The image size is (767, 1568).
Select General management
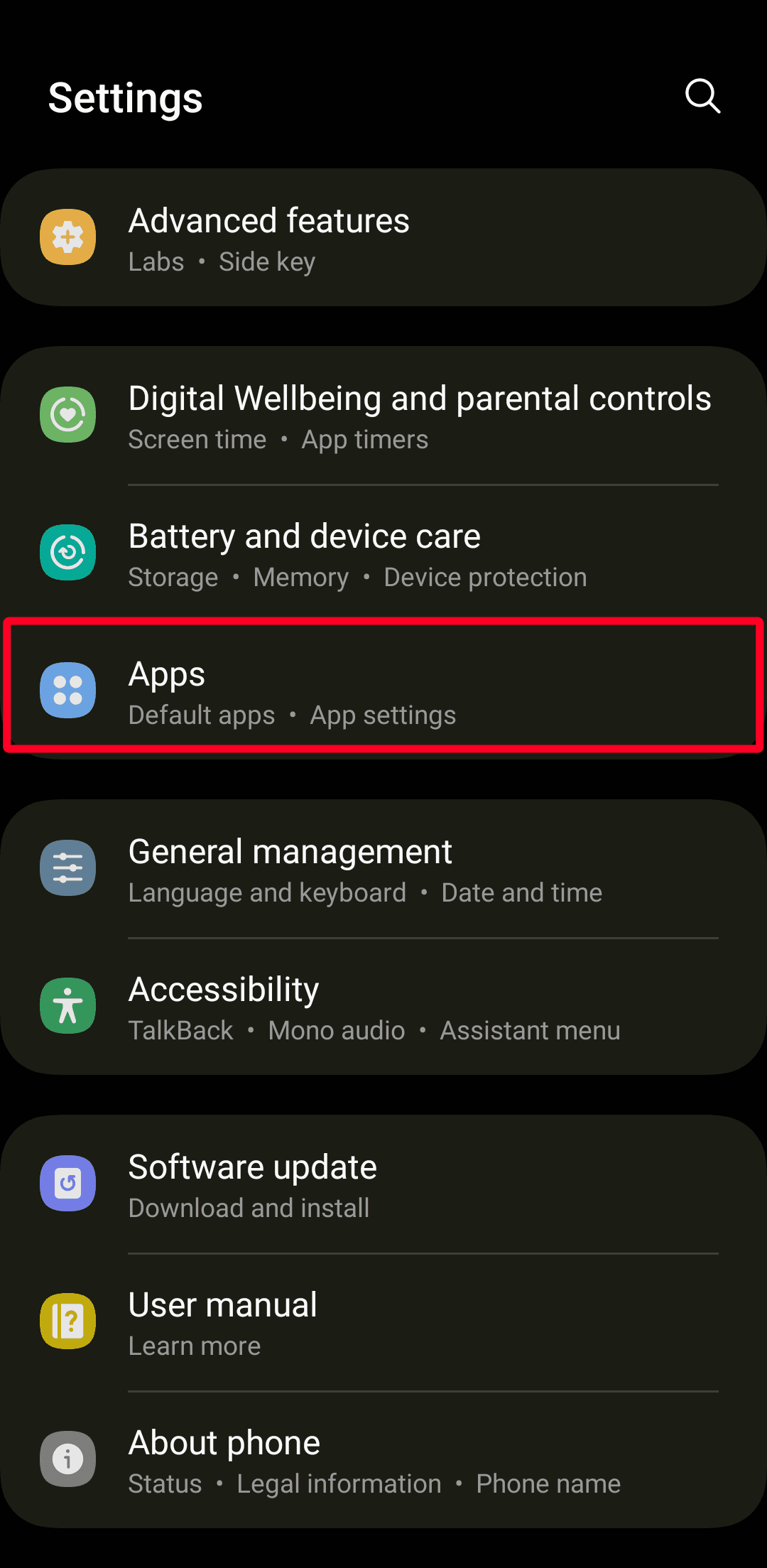coord(383,869)
